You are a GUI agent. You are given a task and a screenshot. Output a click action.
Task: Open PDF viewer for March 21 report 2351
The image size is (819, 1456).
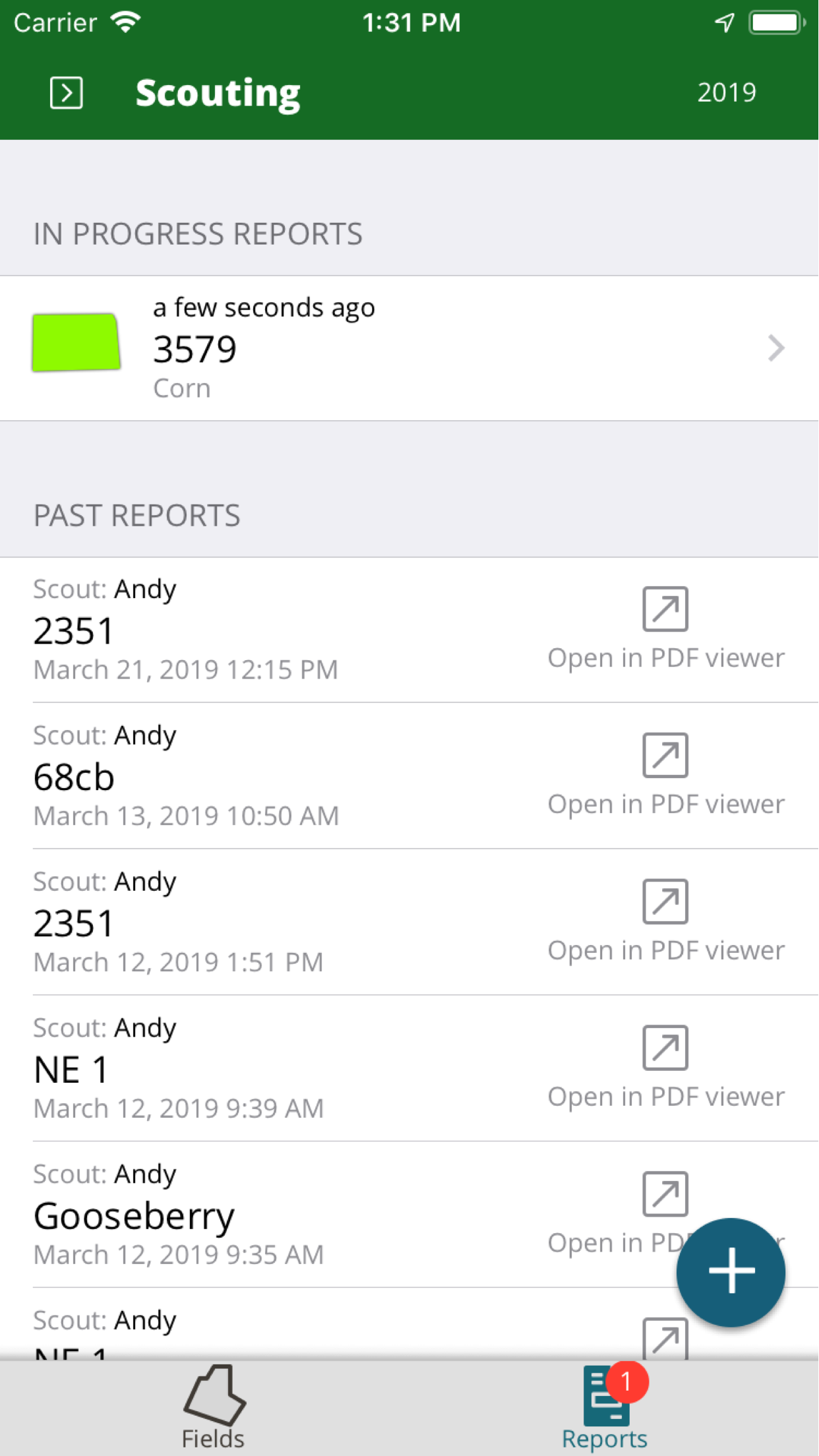point(665,629)
